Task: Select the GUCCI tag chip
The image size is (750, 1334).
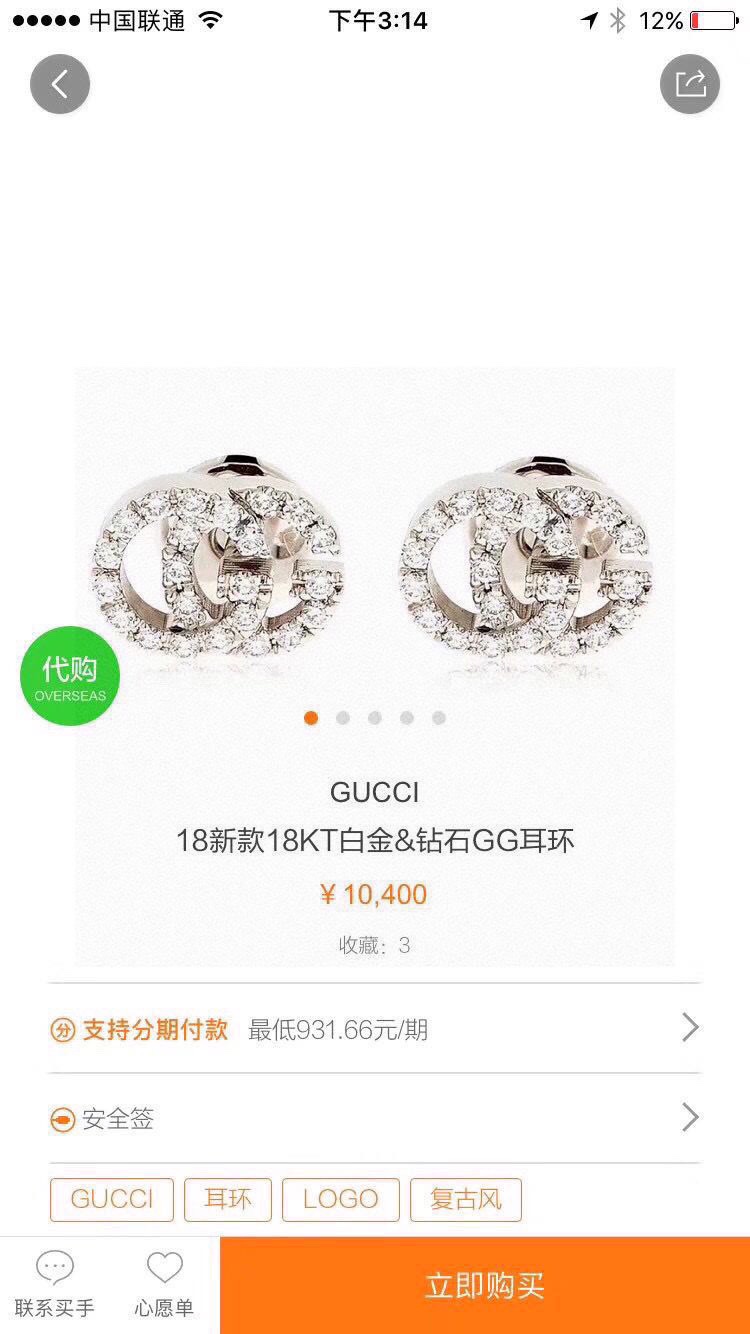Action: point(112,1199)
